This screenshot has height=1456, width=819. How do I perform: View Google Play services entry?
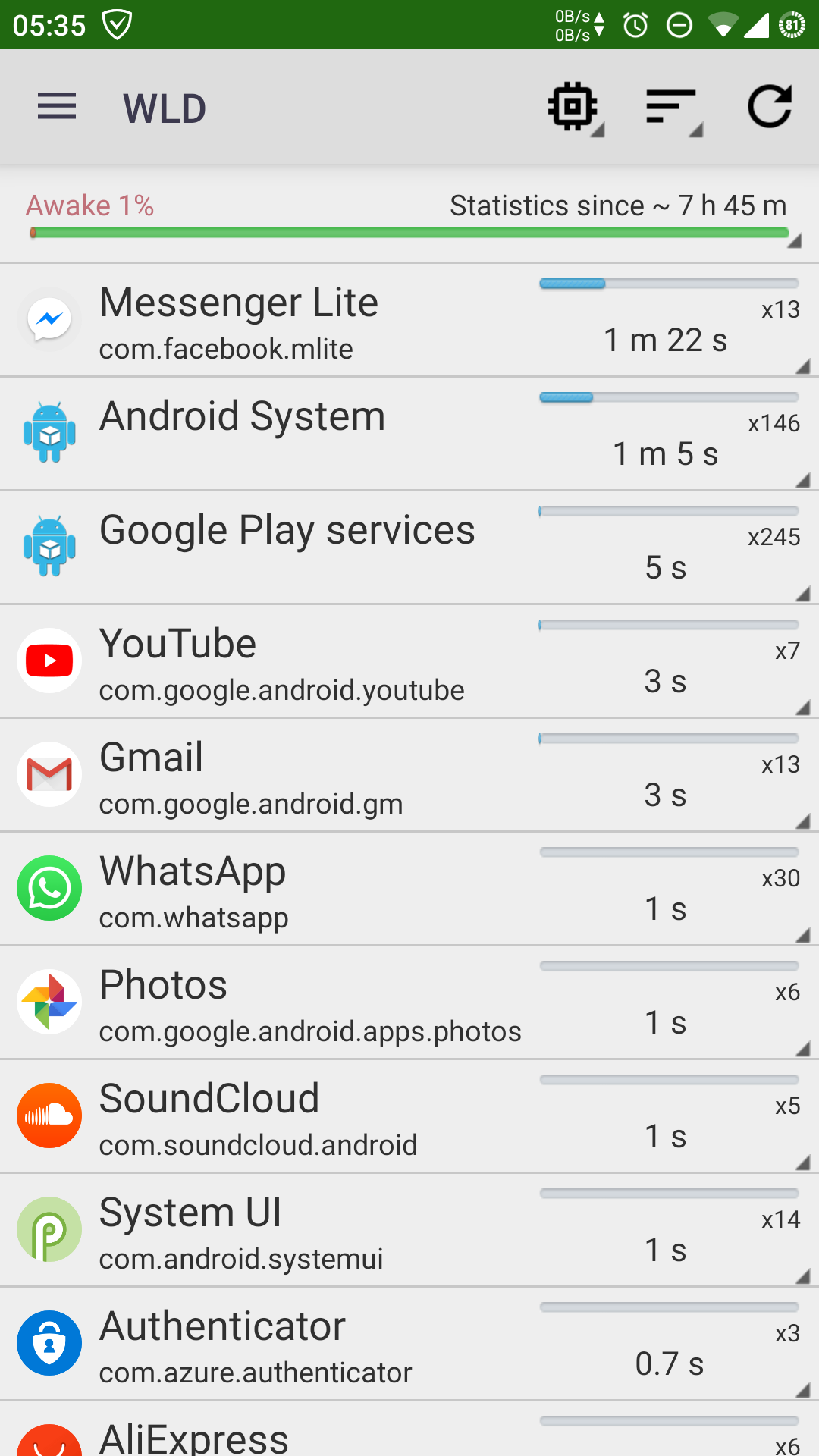(409, 548)
